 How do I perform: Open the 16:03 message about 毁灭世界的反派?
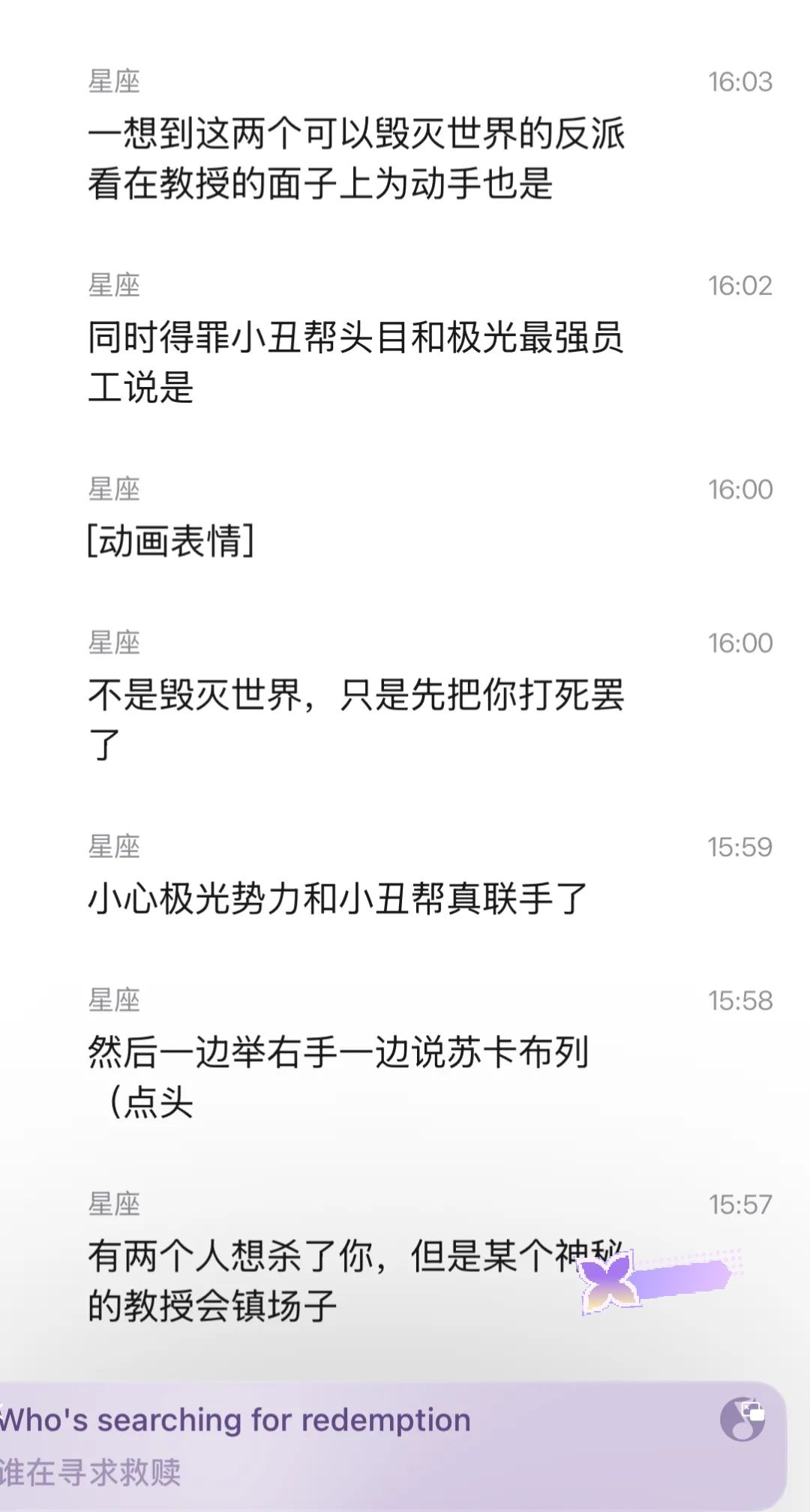coord(356,158)
